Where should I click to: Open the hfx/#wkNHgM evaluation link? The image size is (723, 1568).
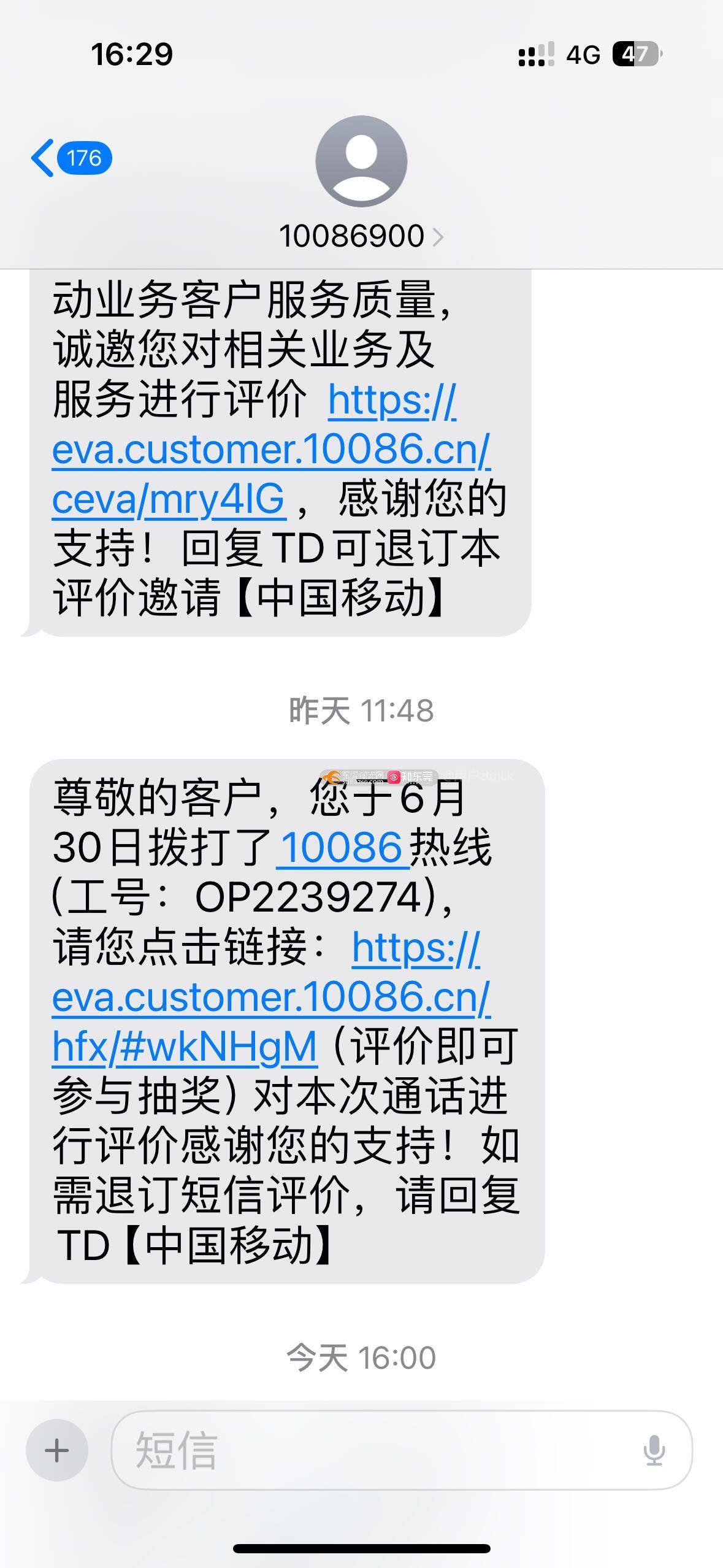[272, 997]
